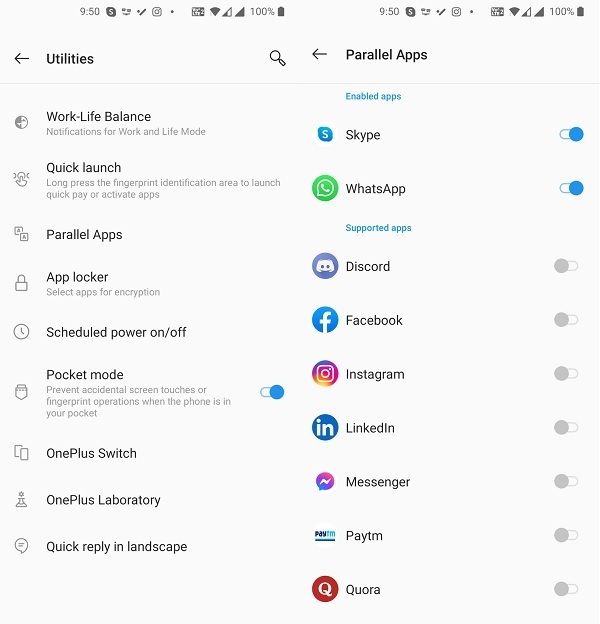
Task: Open search in Utilities
Action: coord(278,59)
